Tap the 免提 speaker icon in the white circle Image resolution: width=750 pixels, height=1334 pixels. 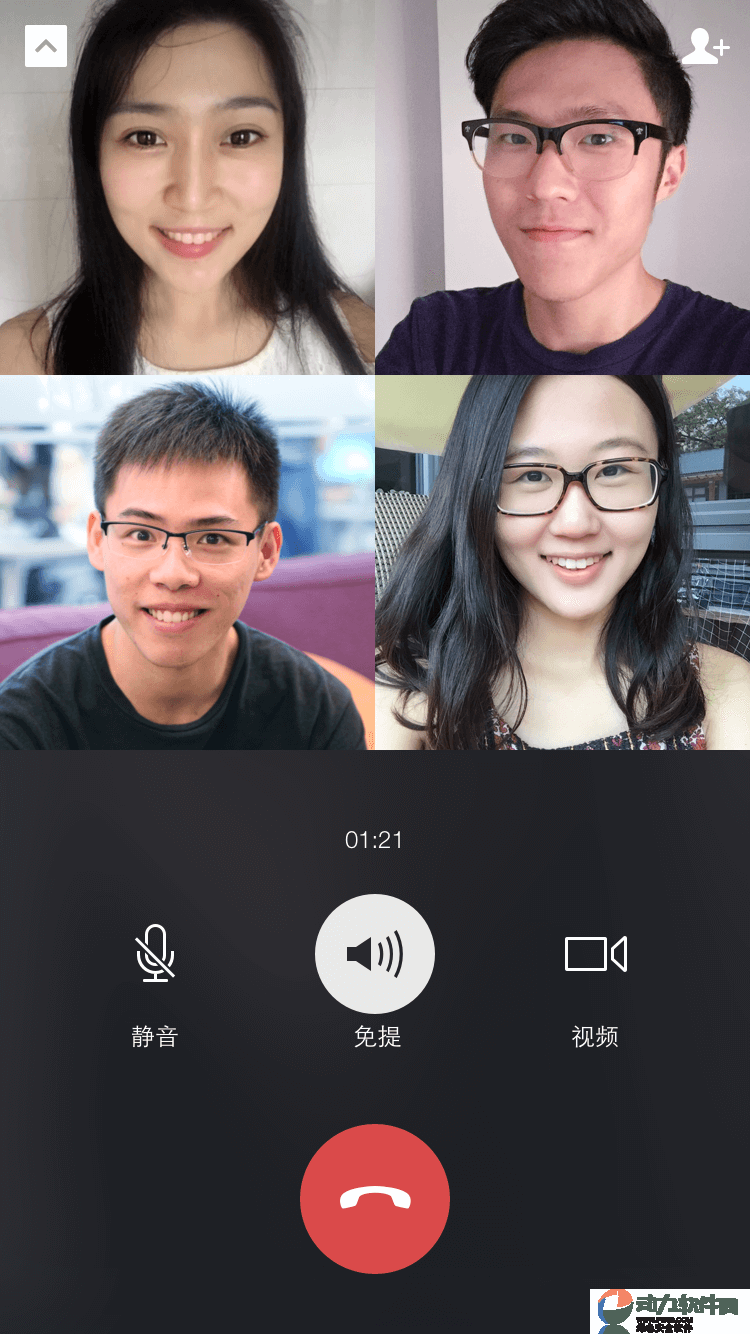coord(375,953)
